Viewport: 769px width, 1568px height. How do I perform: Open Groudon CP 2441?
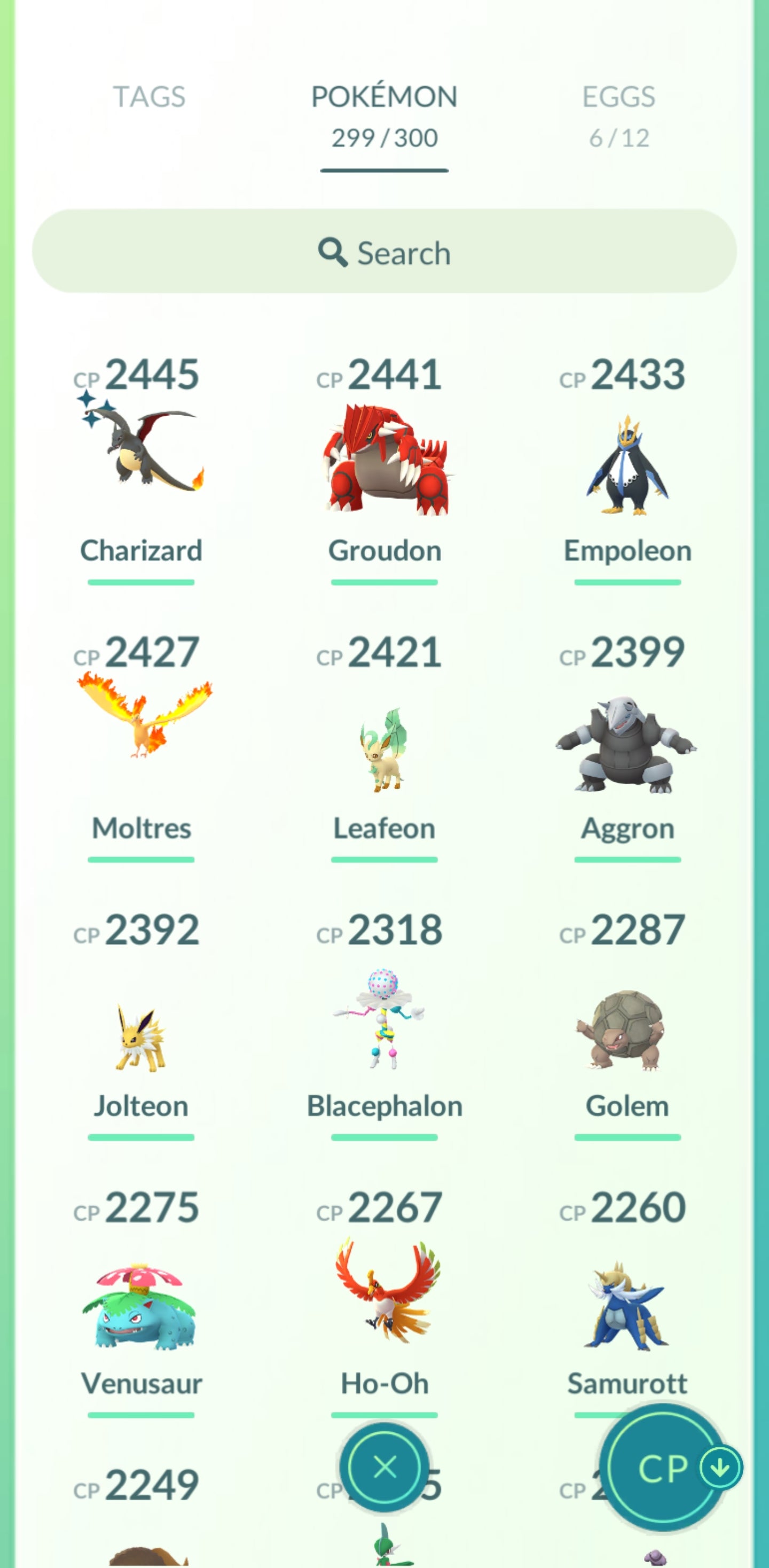click(384, 458)
